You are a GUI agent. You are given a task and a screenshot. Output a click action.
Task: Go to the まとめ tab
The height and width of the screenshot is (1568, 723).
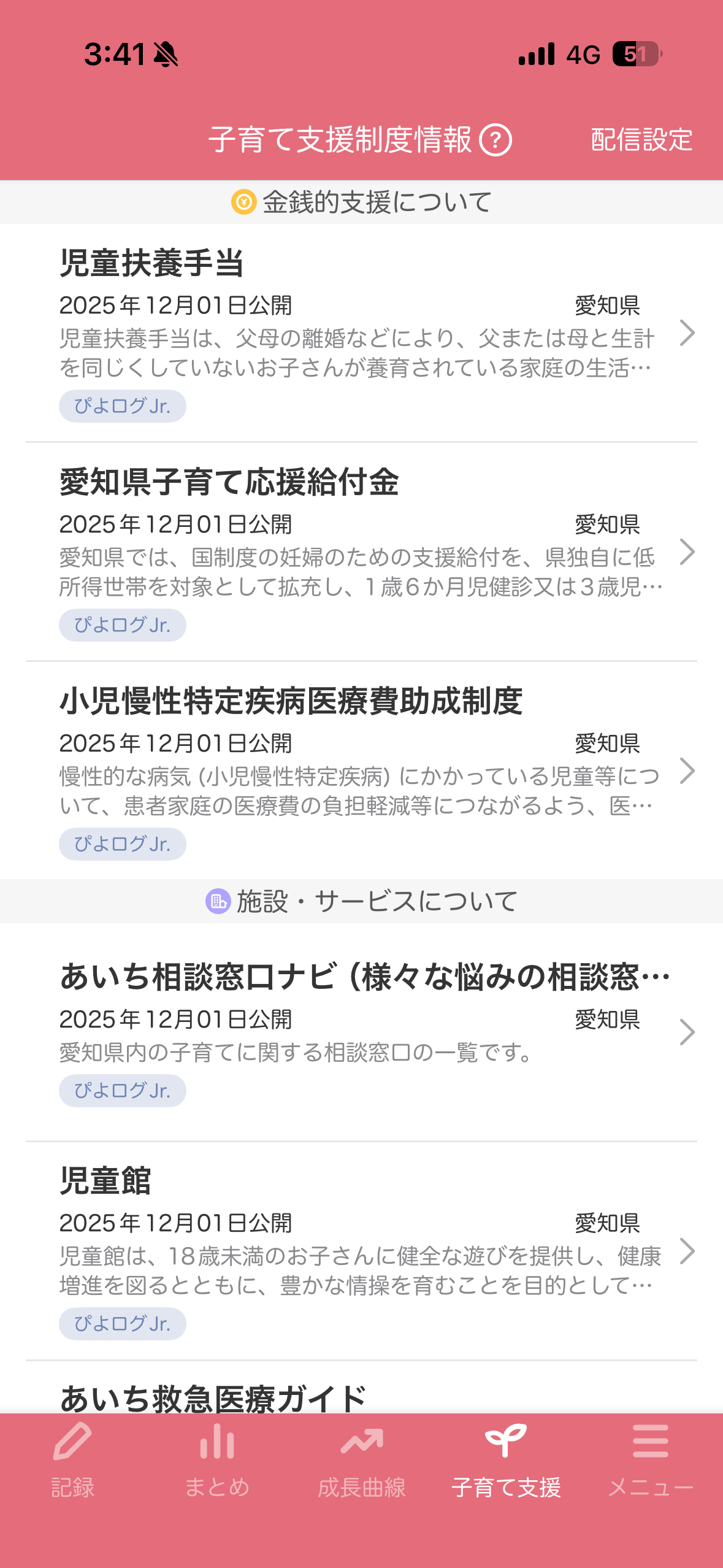click(x=217, y=1460)
